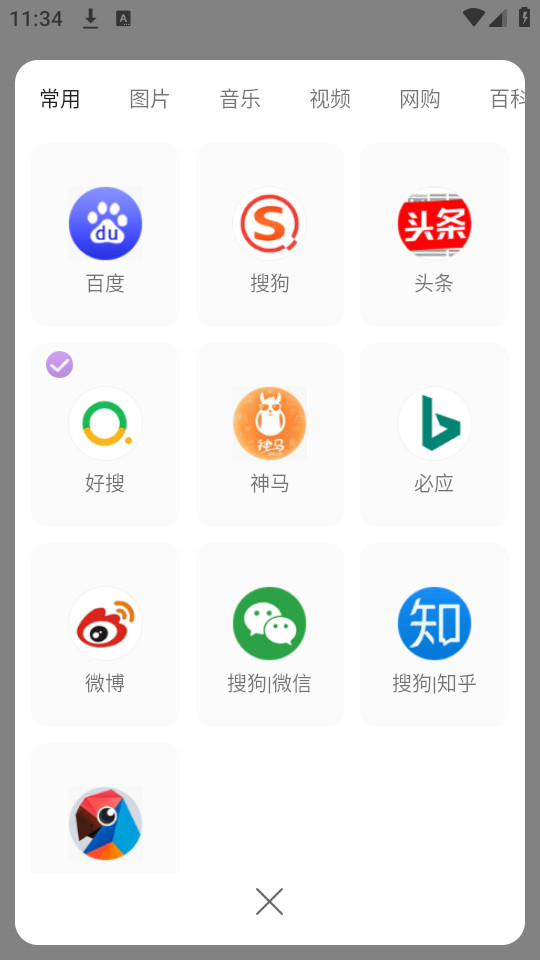Switch to the 音乐 tab
This screenshot has width=540, height=960.
(x=240, y=99)
